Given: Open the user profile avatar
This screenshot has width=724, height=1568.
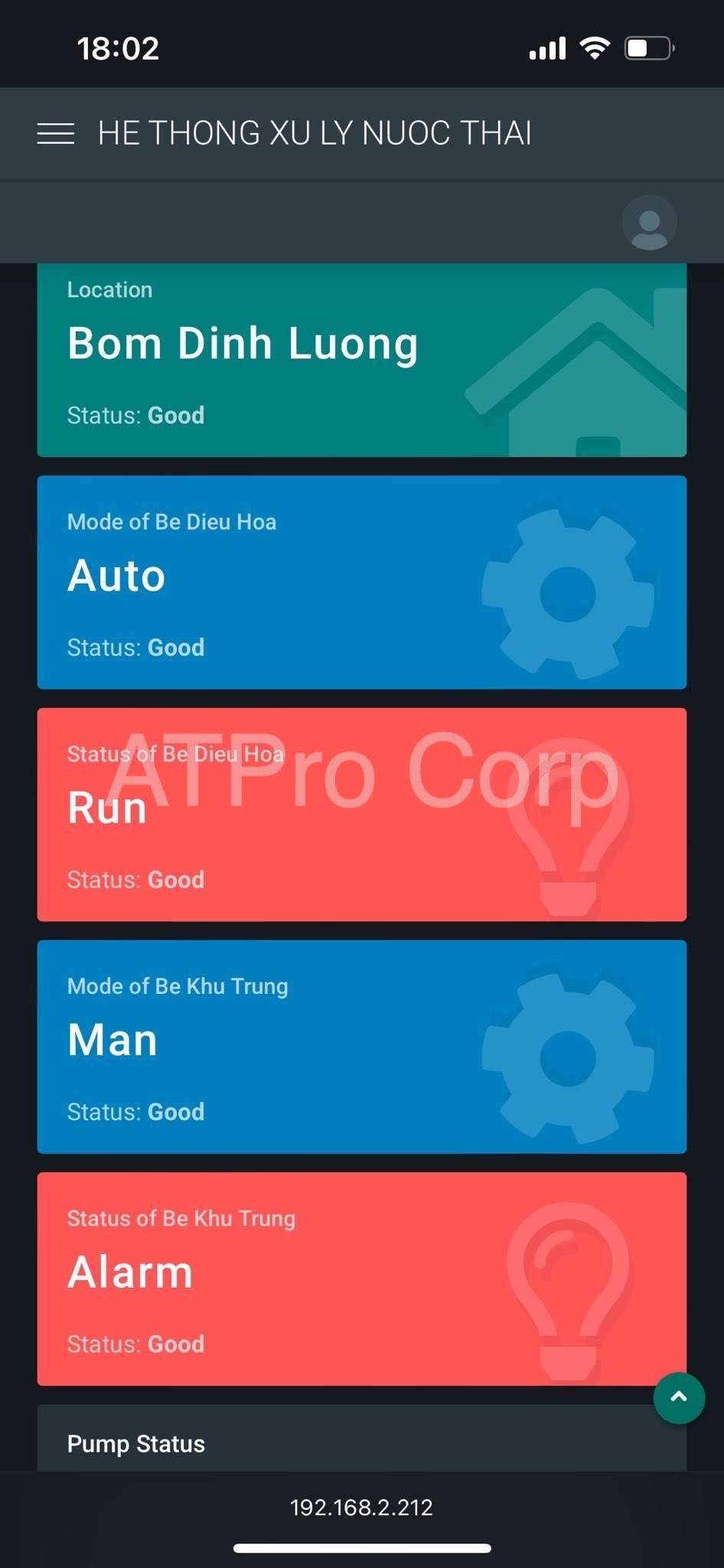Looking at the screenshot, I should (649, 223).
